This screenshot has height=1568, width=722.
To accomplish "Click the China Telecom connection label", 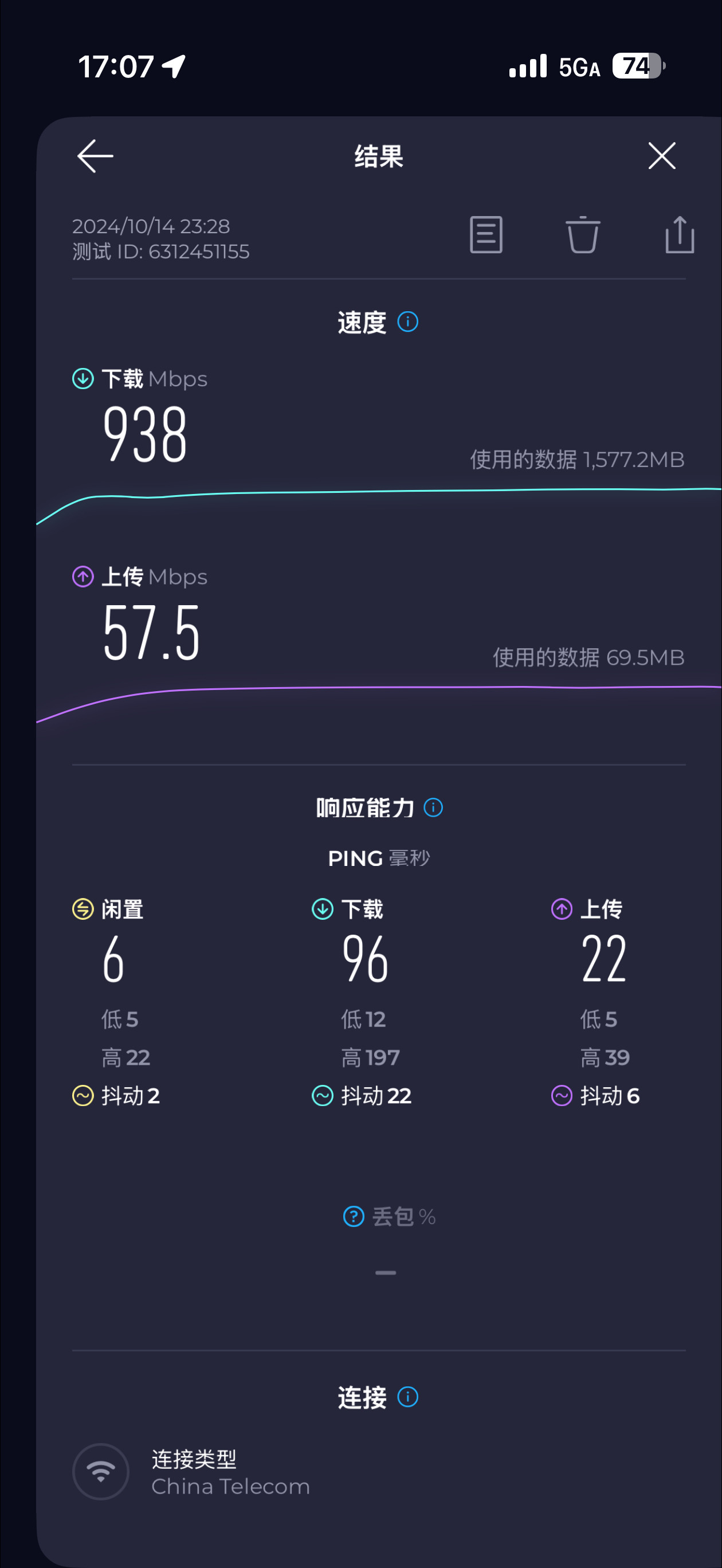I will point(230,1487).
